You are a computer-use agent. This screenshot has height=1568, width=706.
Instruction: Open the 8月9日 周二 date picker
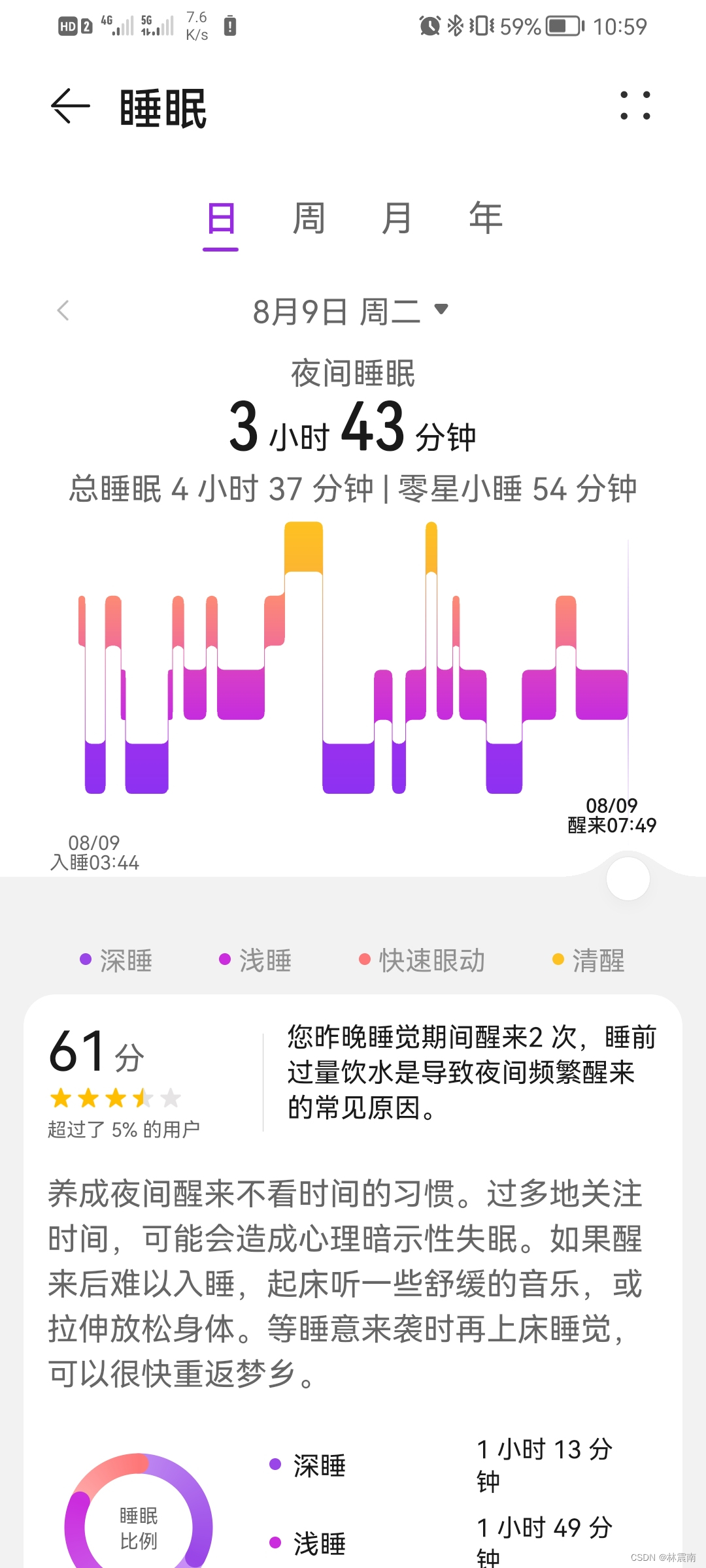tap(351, 311)
